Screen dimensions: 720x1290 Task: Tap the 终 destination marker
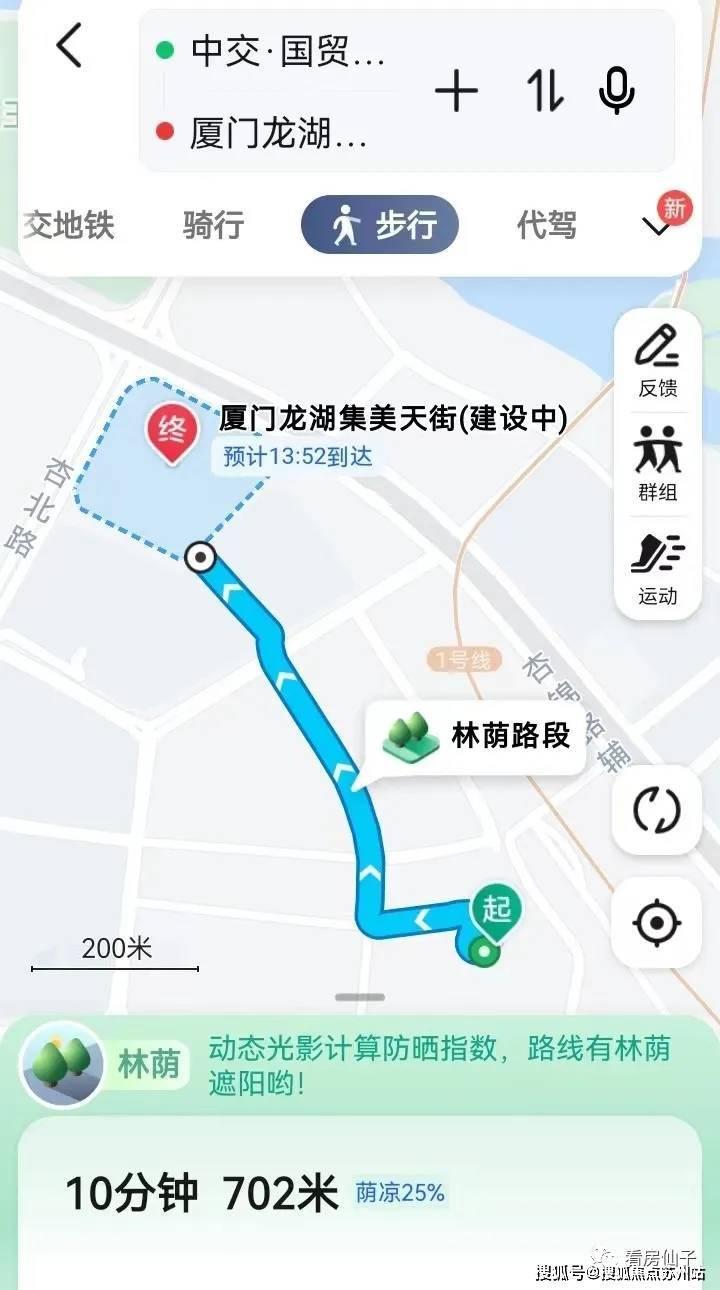coord(171,432)
